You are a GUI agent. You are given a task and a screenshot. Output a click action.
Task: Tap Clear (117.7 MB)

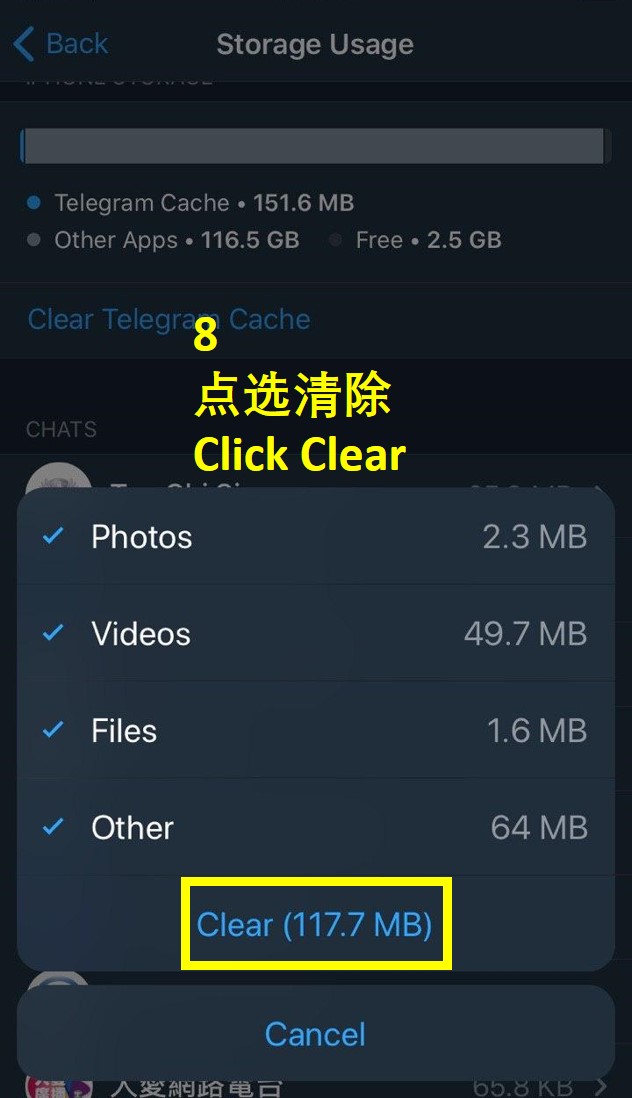pos(315,924)
